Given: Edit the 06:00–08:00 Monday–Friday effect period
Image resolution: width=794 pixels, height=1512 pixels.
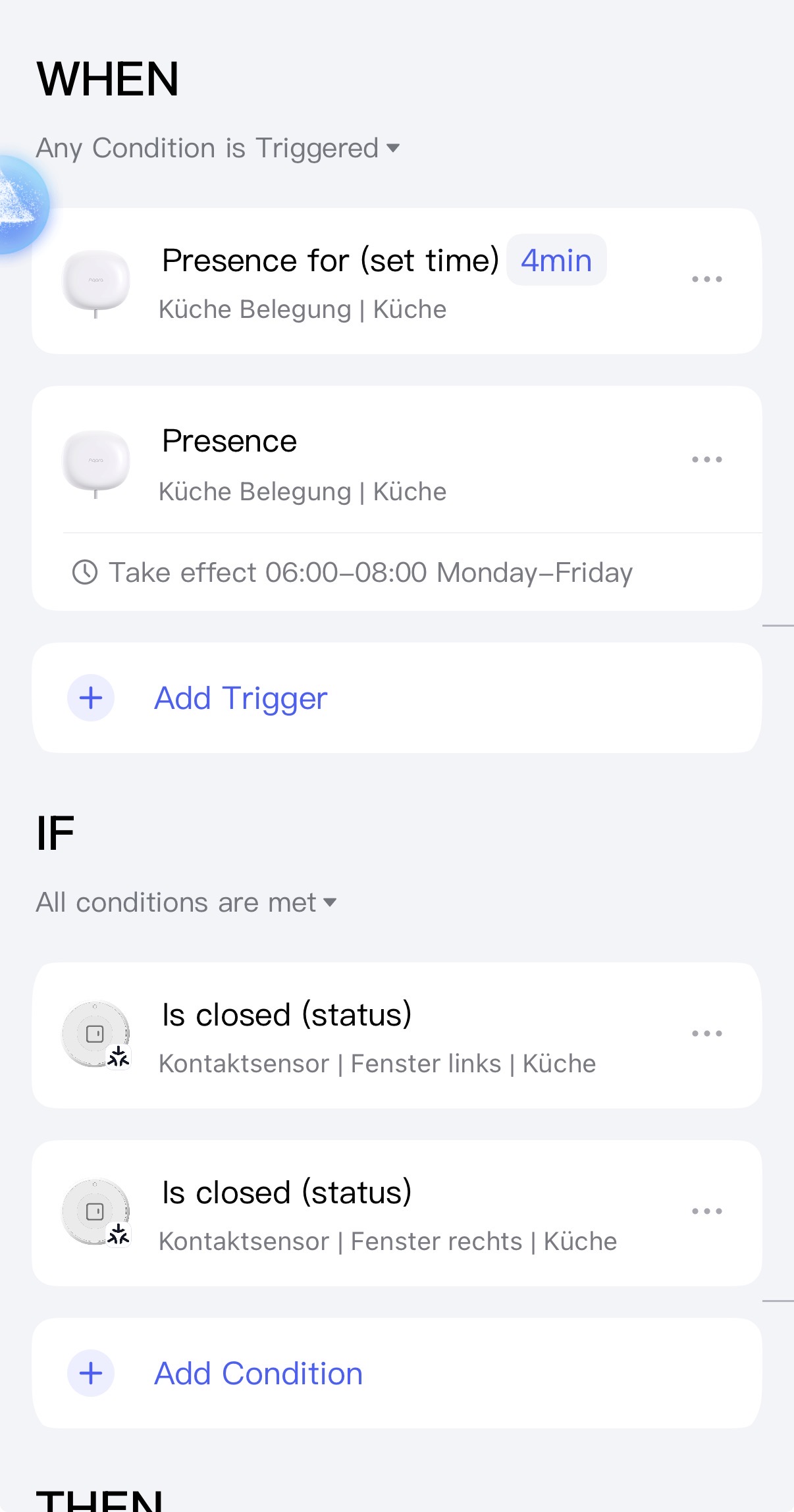Looking at the screenshot, I should coord(370,573).
